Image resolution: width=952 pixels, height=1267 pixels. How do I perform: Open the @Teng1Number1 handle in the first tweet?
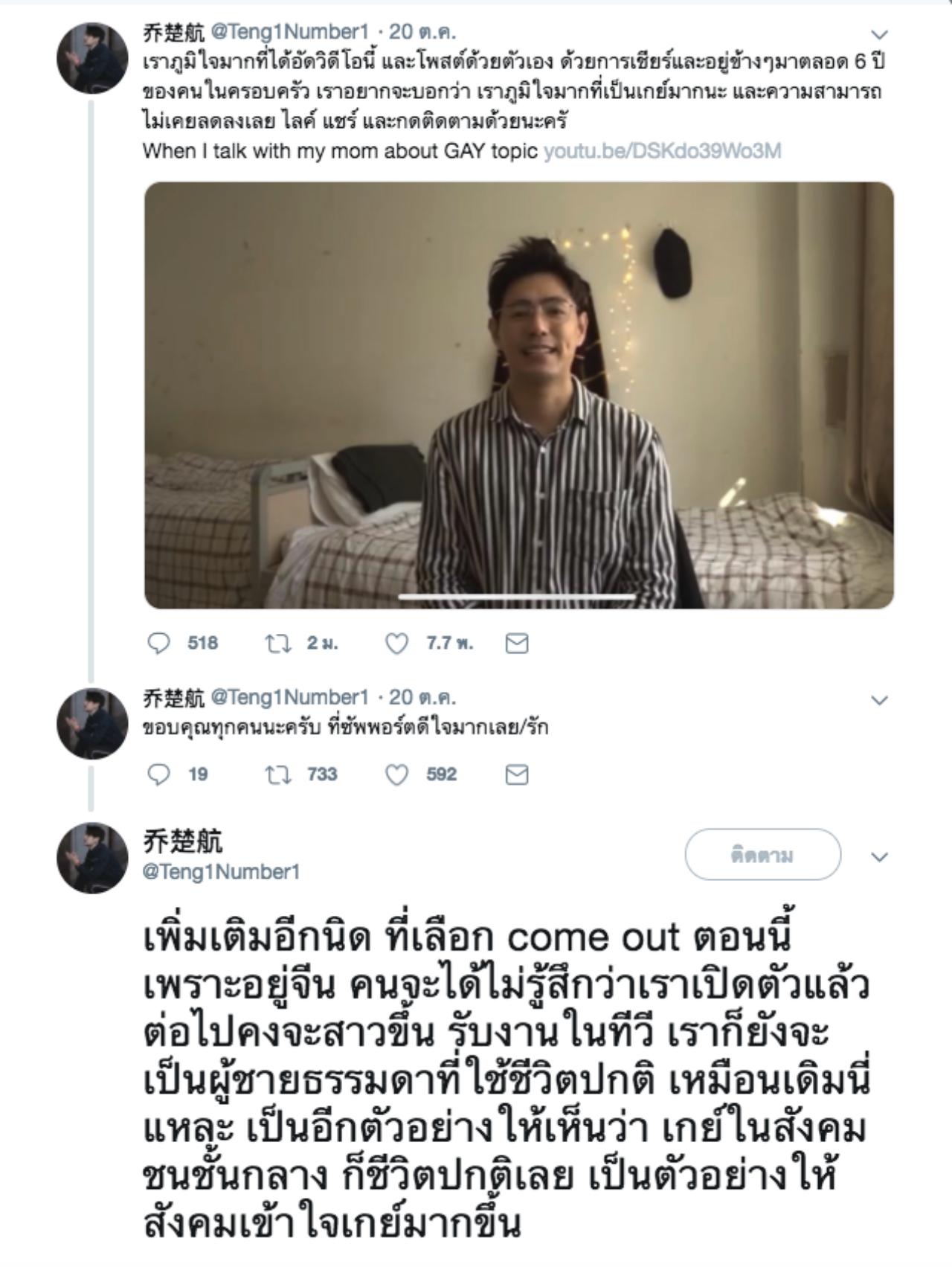pos(289,32)
